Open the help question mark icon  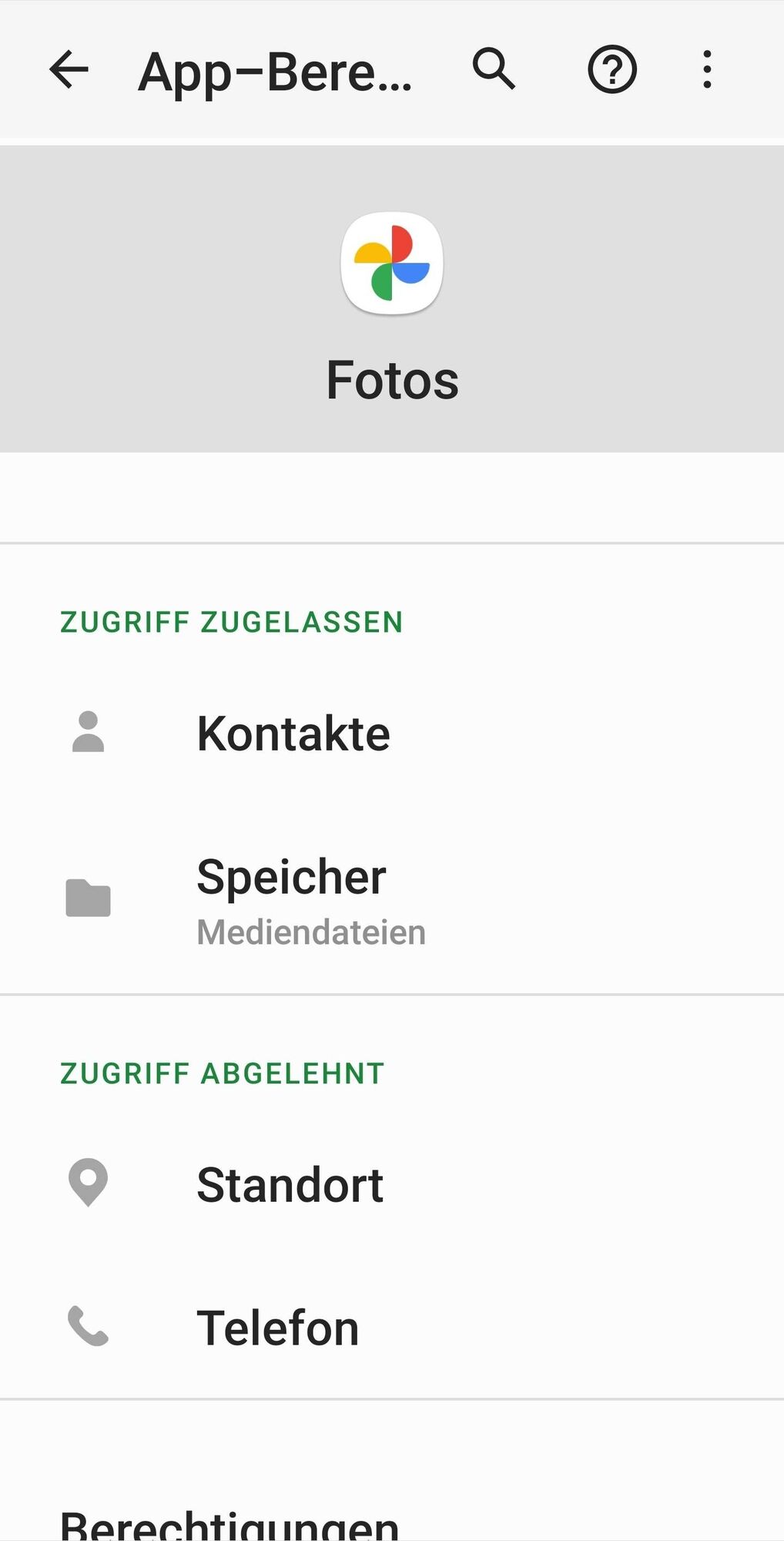(x=612, y=70)
